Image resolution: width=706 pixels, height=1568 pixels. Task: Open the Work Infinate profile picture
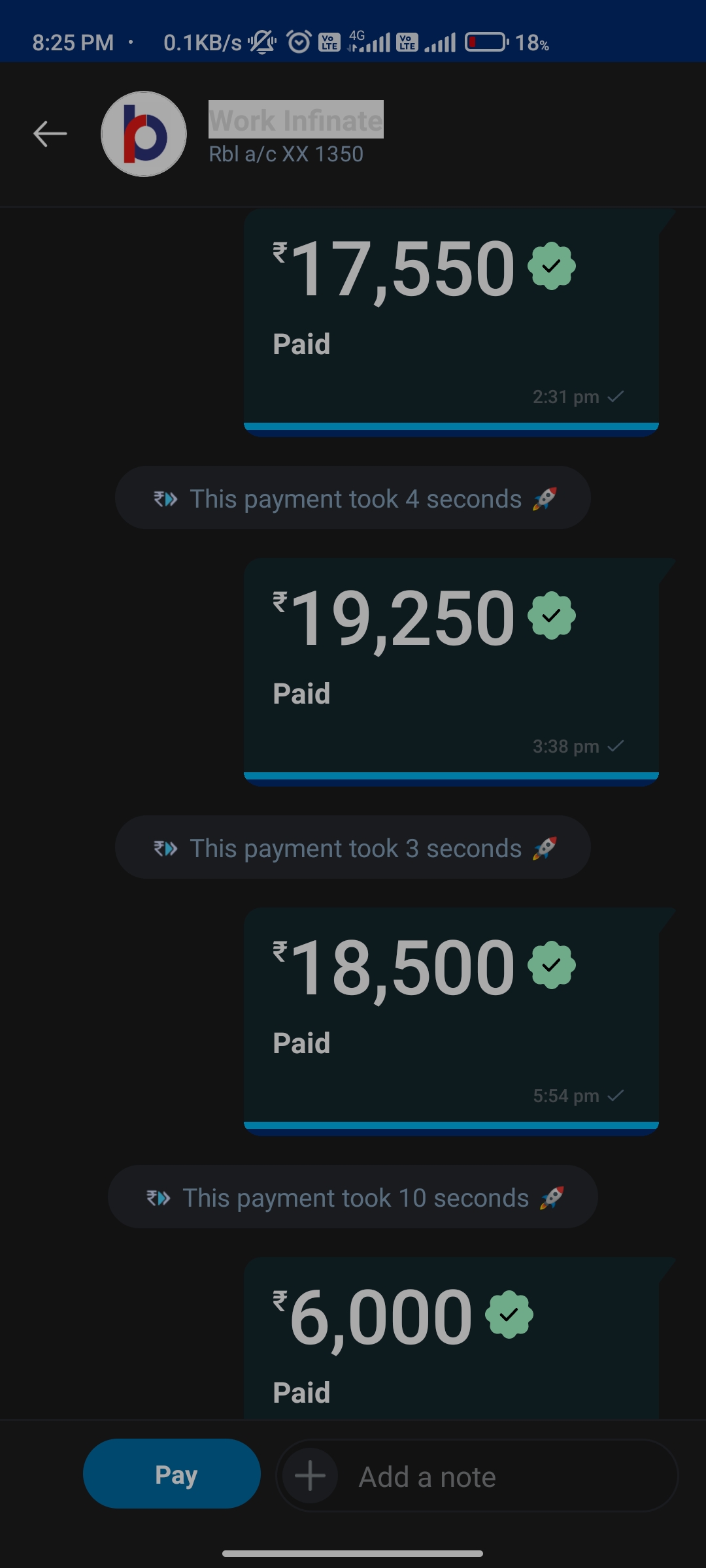pyautogui.click(x=144, y=134)
